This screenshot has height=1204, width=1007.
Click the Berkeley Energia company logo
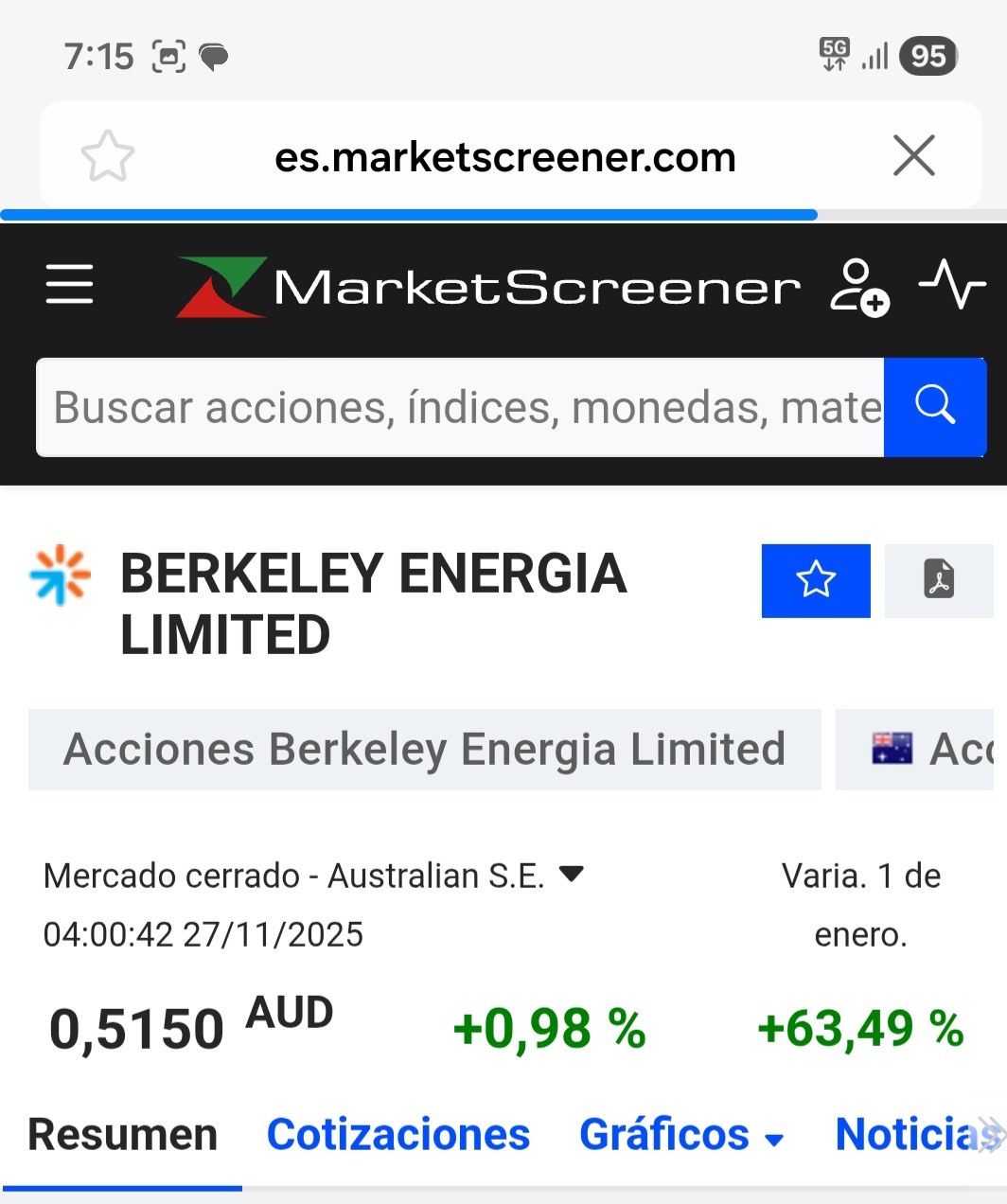[59, 574]
